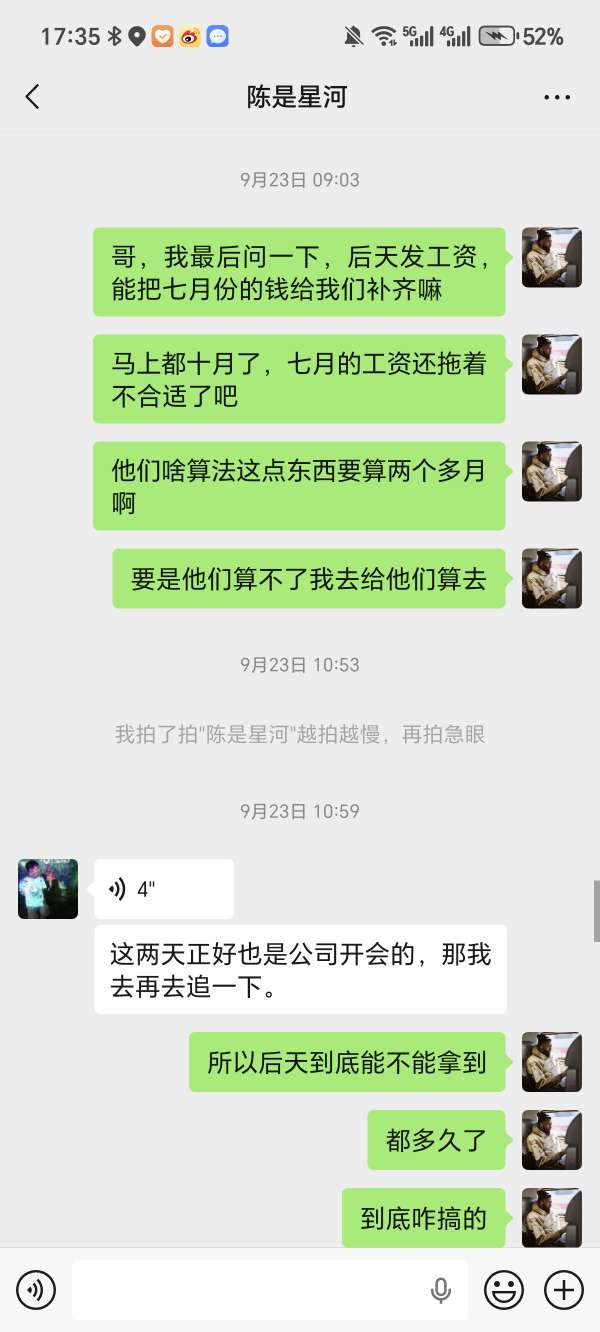Go back from the 陈是星河 chat
This screenshot has width=600, height=1332.
(x=32, y=97)
